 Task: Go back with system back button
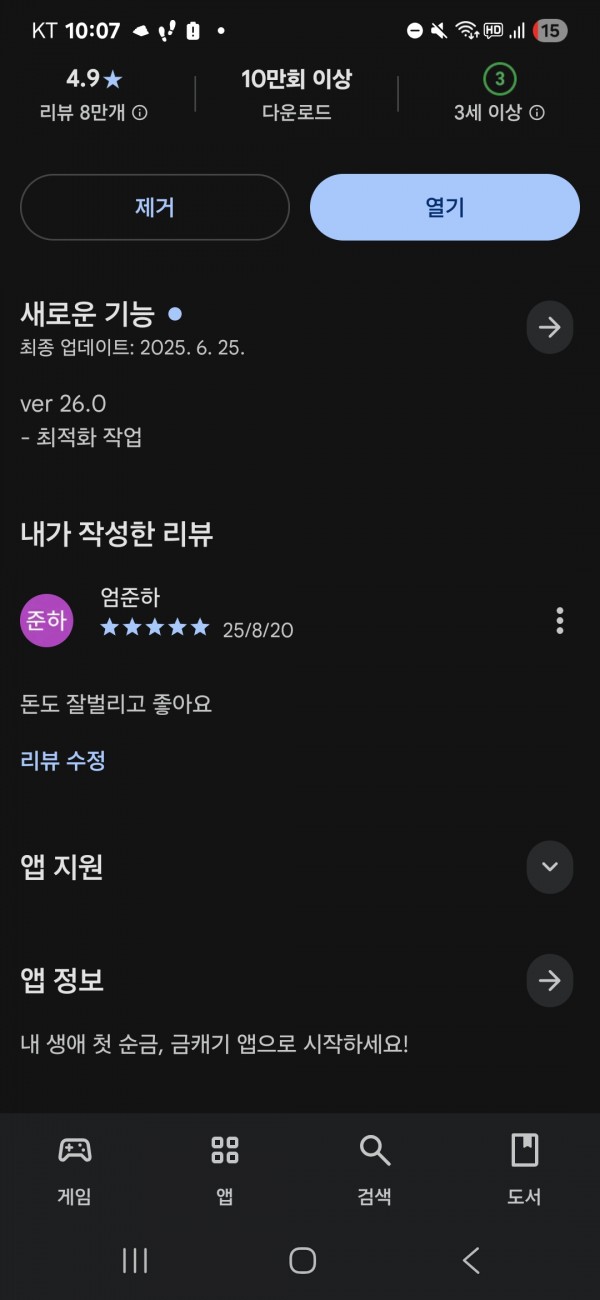472,1261
